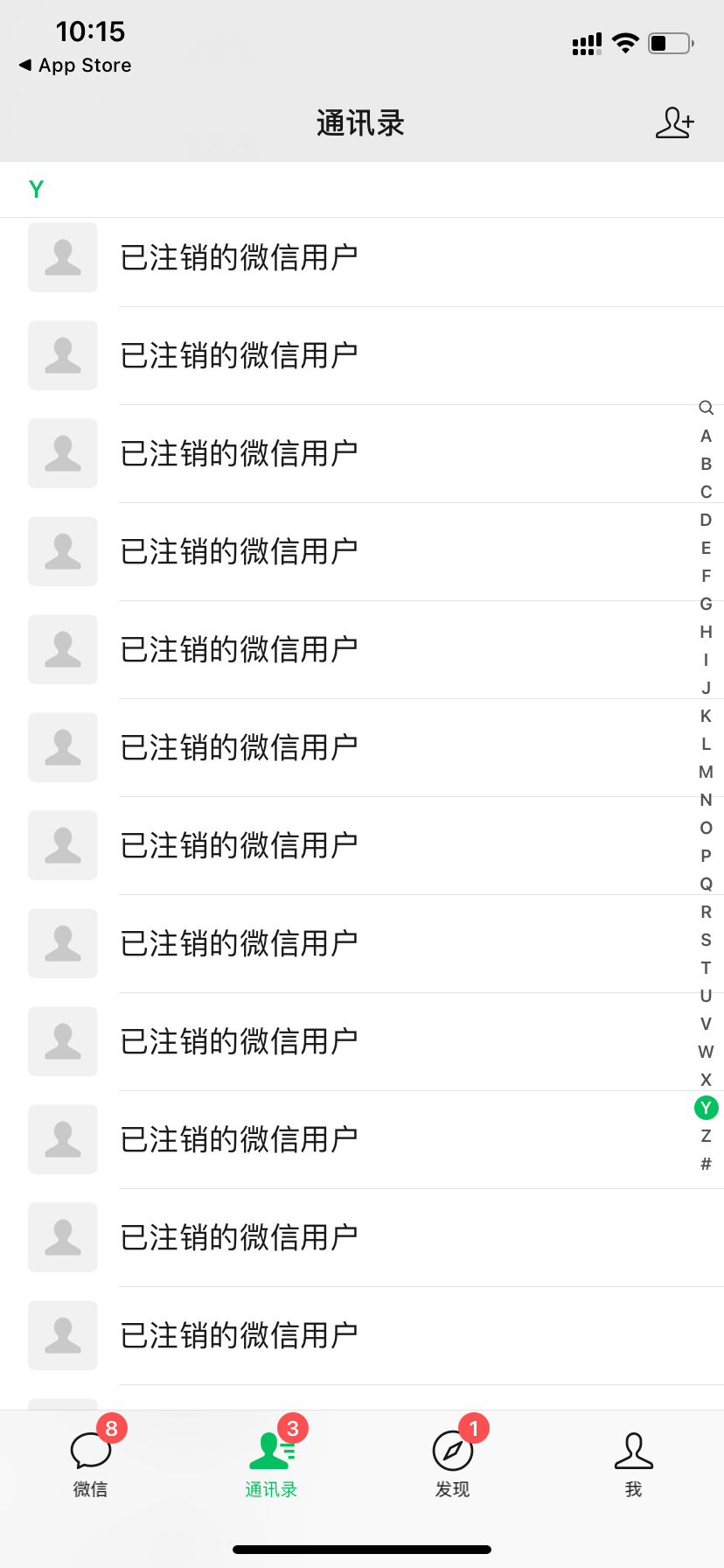Tap the App Store back link
This screenshot has height=1568, width=724.
point(74,65)
